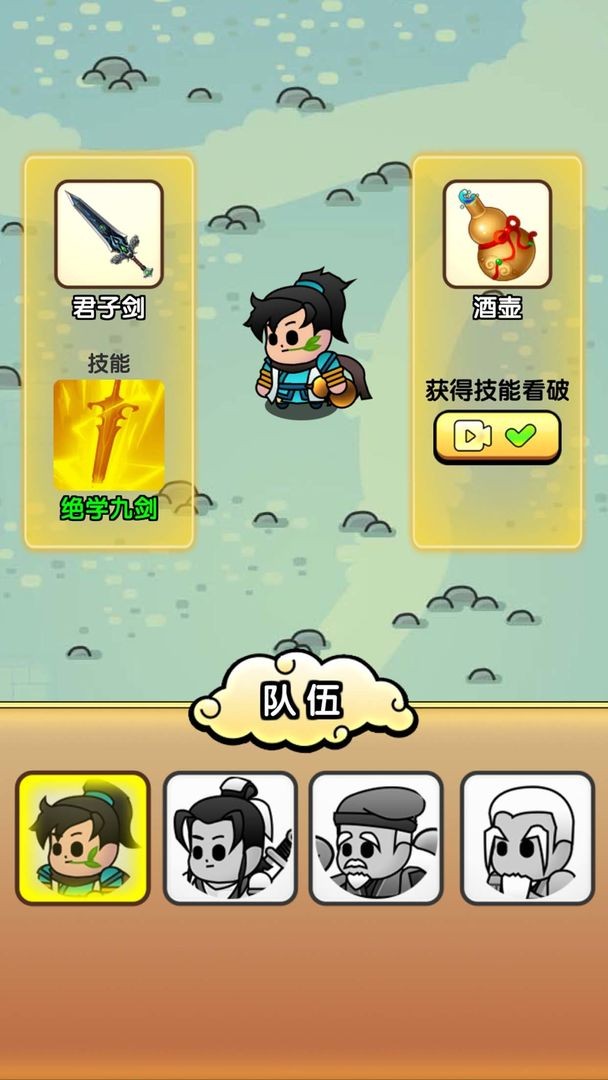Select the 君子剑 sword item

click(x=109, y=233)
